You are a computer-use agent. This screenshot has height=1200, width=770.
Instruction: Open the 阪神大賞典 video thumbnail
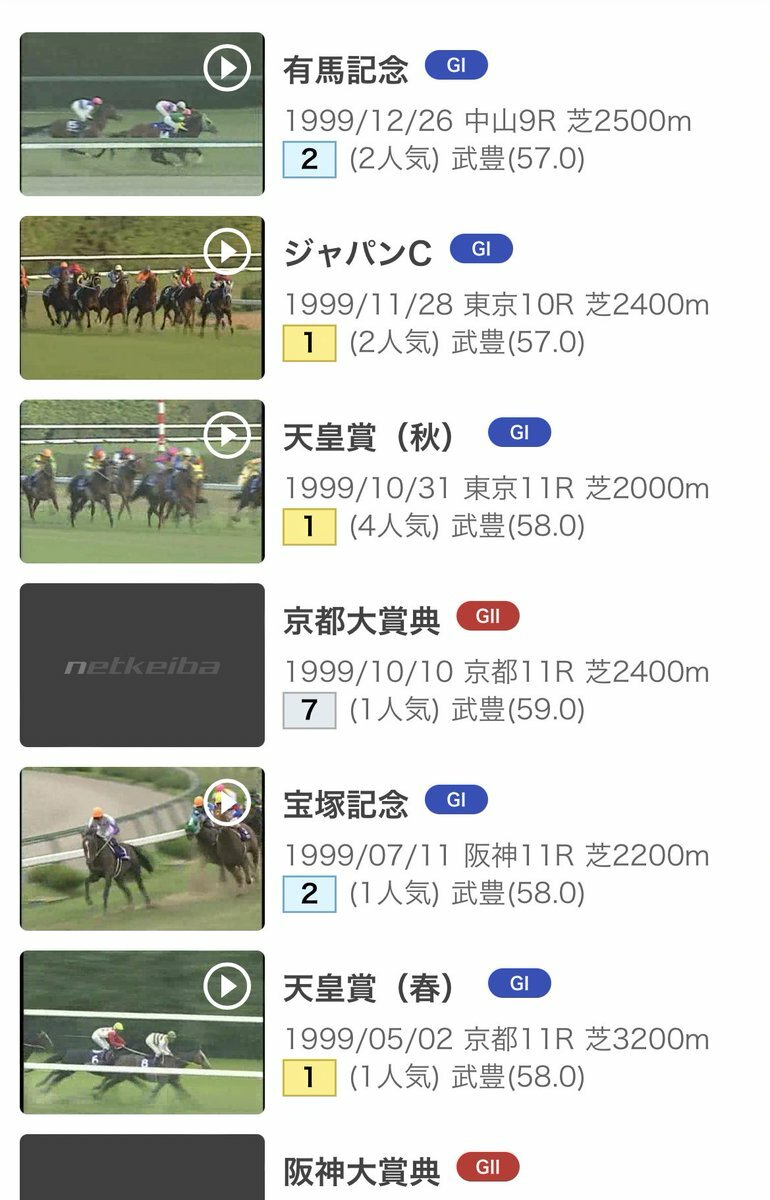142,1168
